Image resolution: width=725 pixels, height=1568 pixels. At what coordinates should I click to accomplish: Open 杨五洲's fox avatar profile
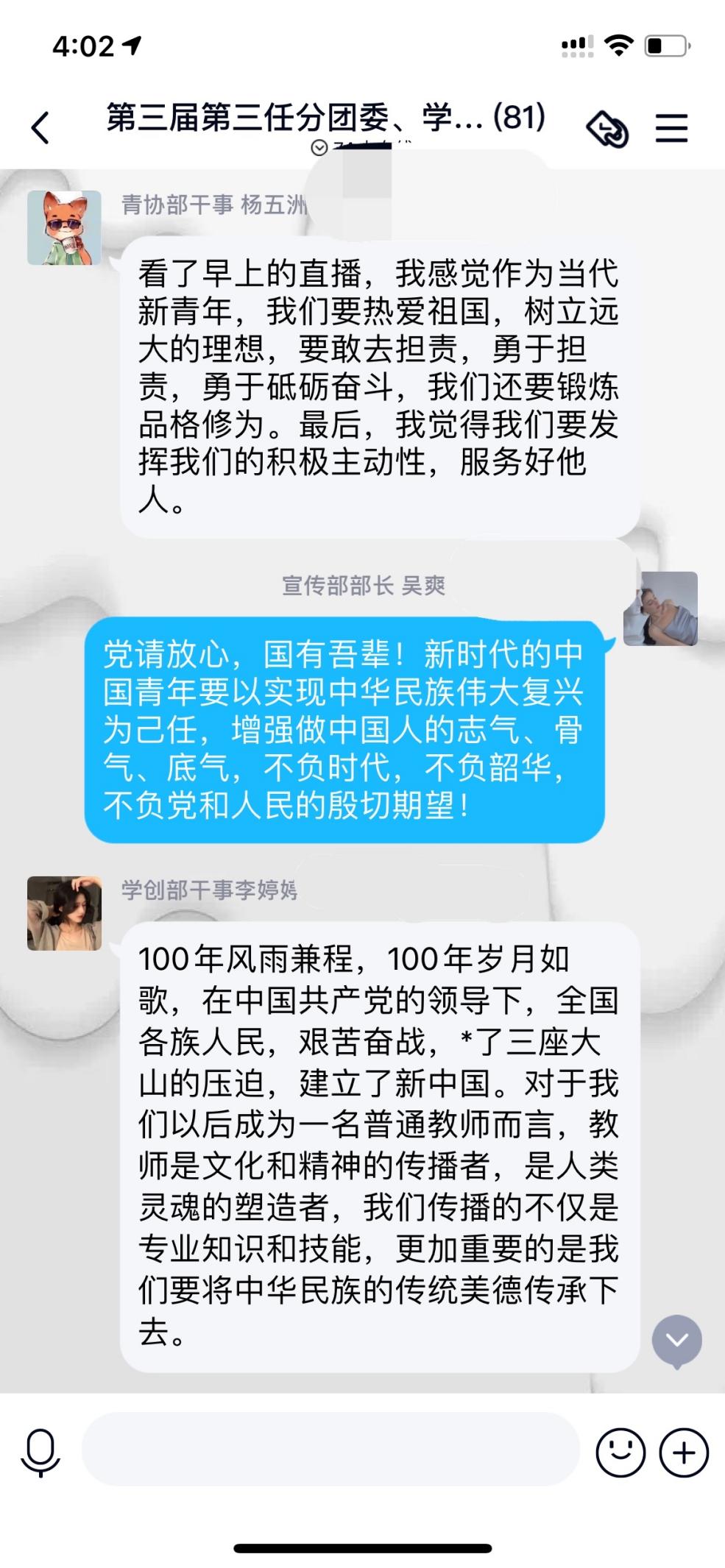coord(64,227)
